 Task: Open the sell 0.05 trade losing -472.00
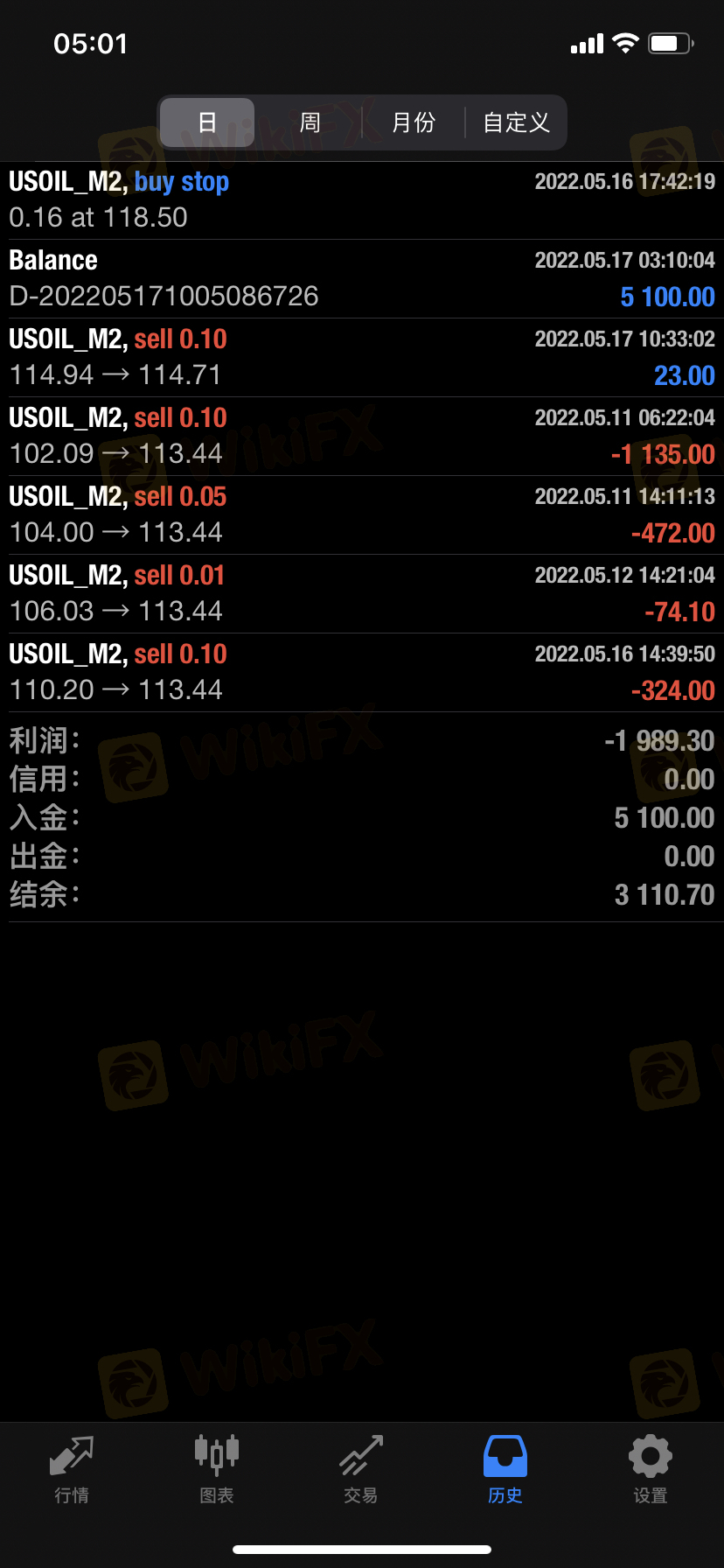click(362, 515)
